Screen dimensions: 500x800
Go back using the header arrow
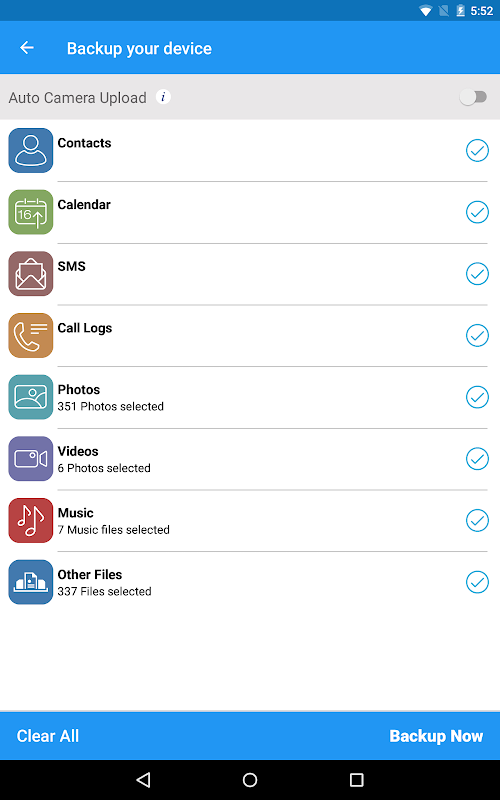tap(27, 48)
